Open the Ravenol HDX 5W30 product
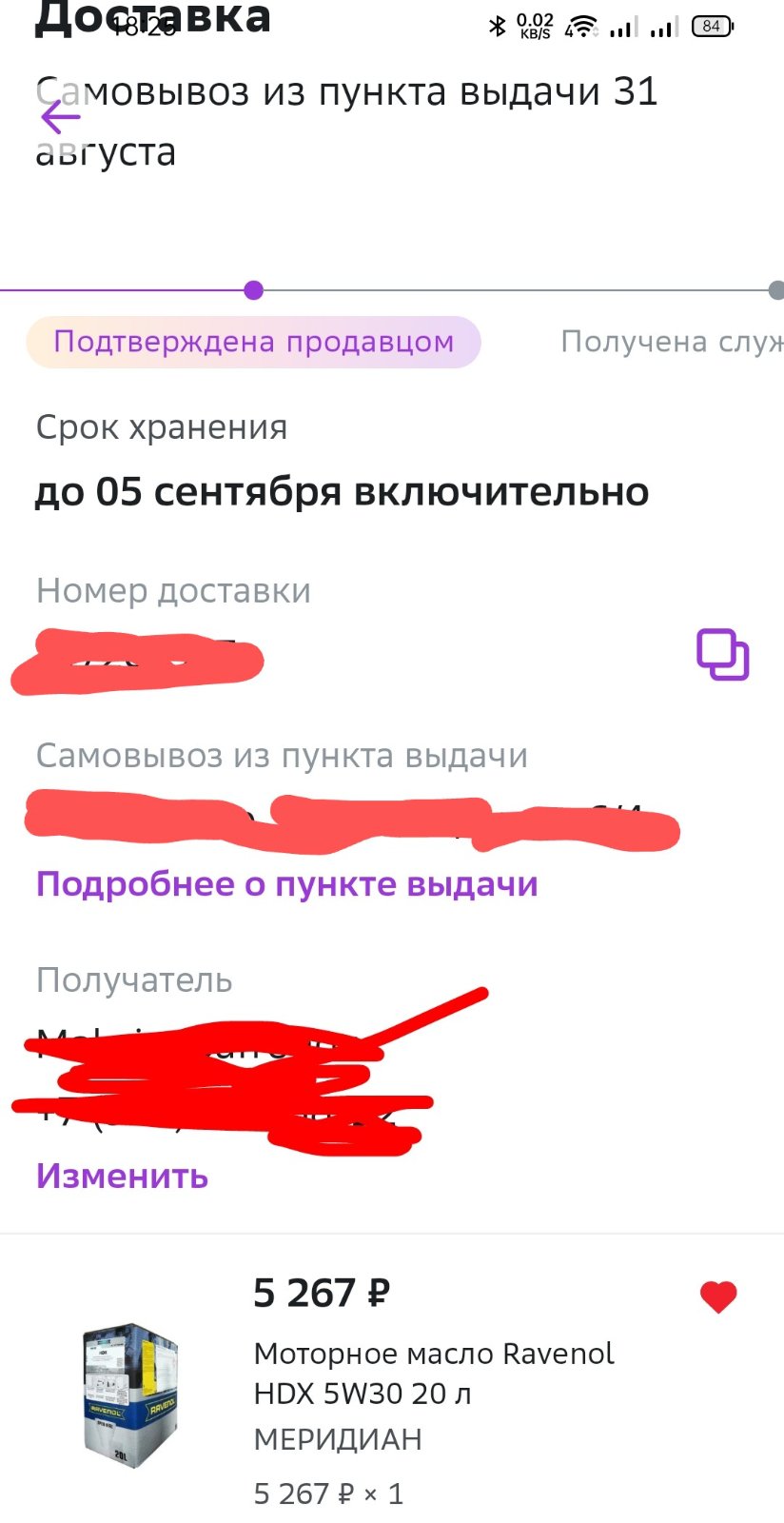Screen dimensions: 784x1523 pyautogui.click(x=434, y=1374)
